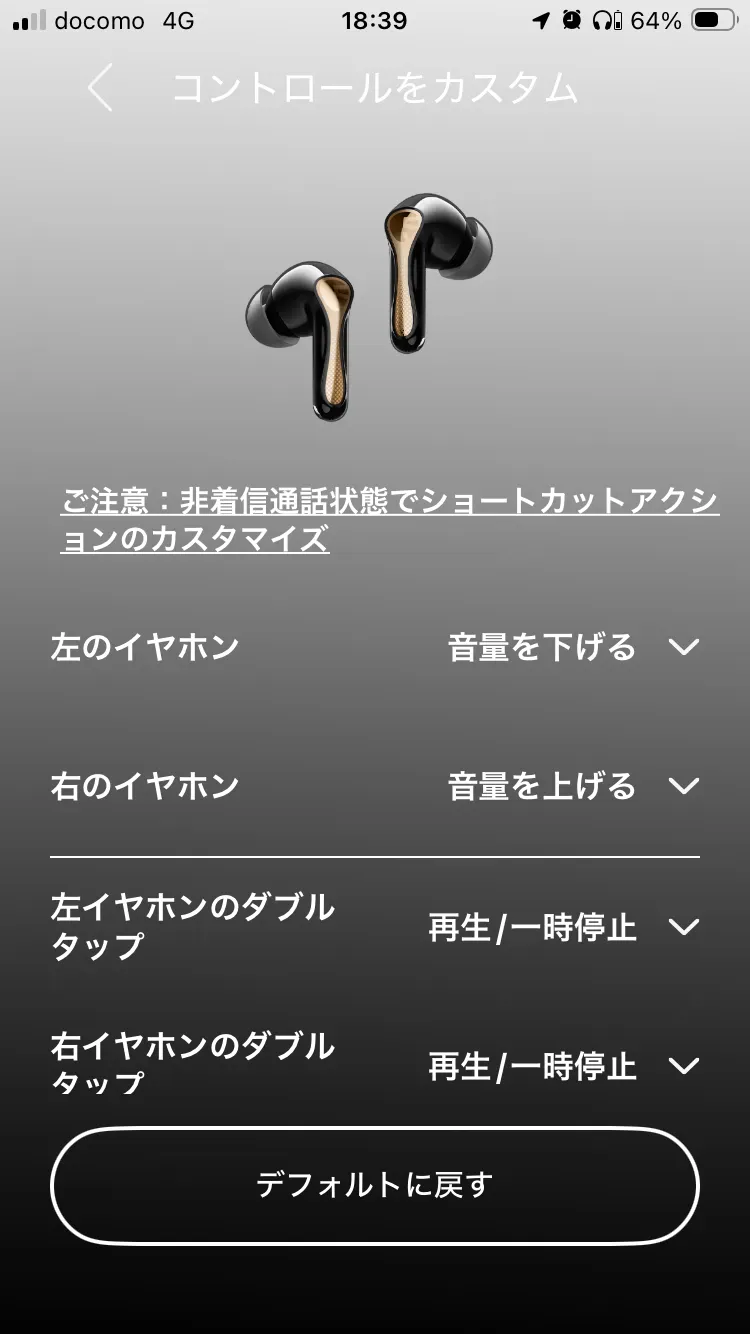Navigate back using the back arrow
Image resolution: width=750 pixels, height=1334 pixels.
(100, 89)
